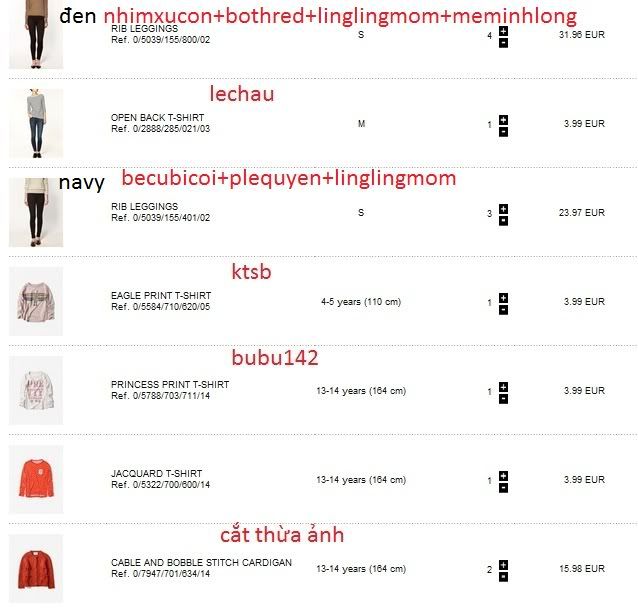
Task: Increase quantity of Open Back T-Shirt
Action: pos(503,120)
